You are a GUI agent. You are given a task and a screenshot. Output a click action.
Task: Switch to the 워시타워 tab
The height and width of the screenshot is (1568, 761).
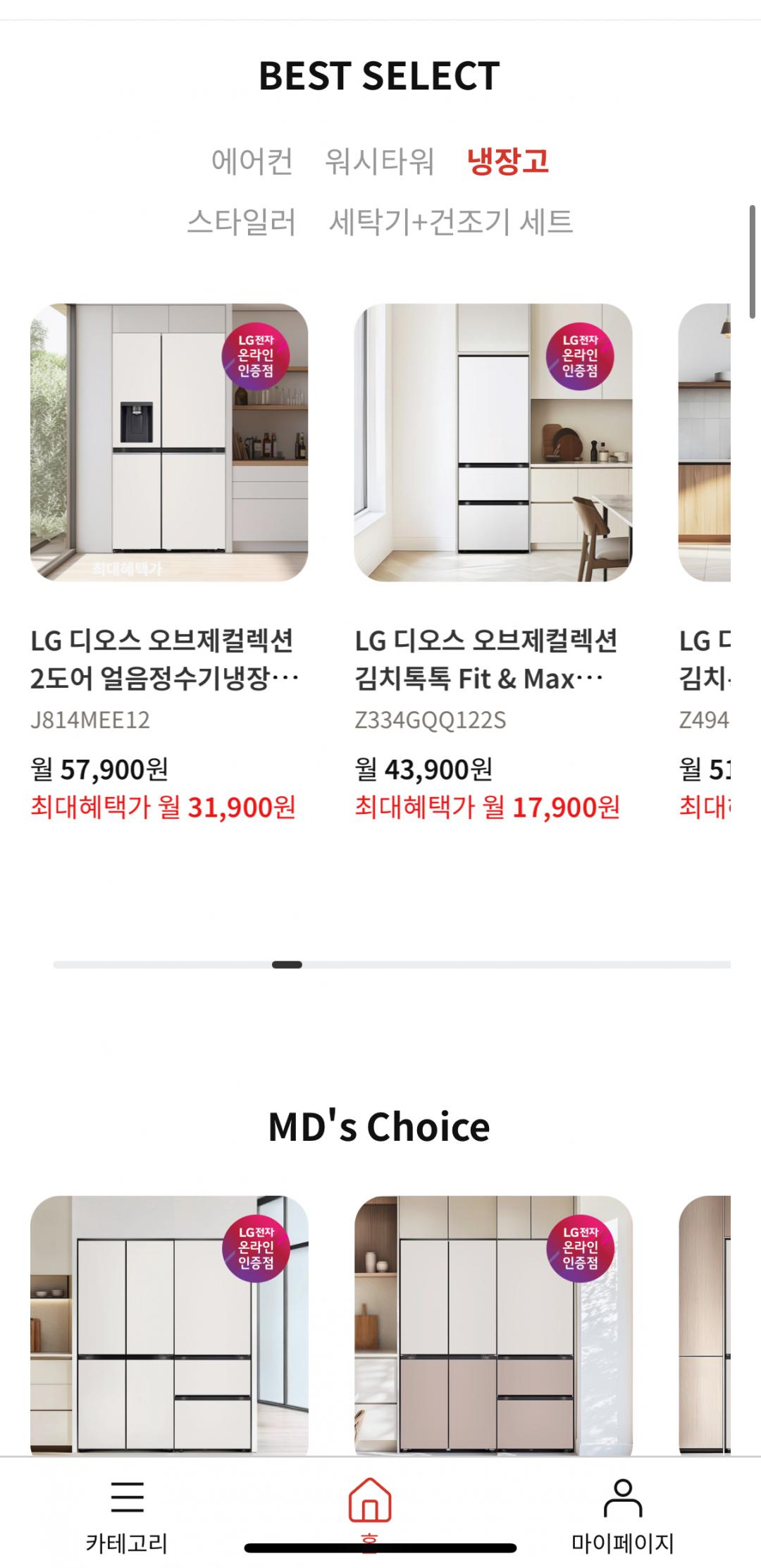point(379,161)
